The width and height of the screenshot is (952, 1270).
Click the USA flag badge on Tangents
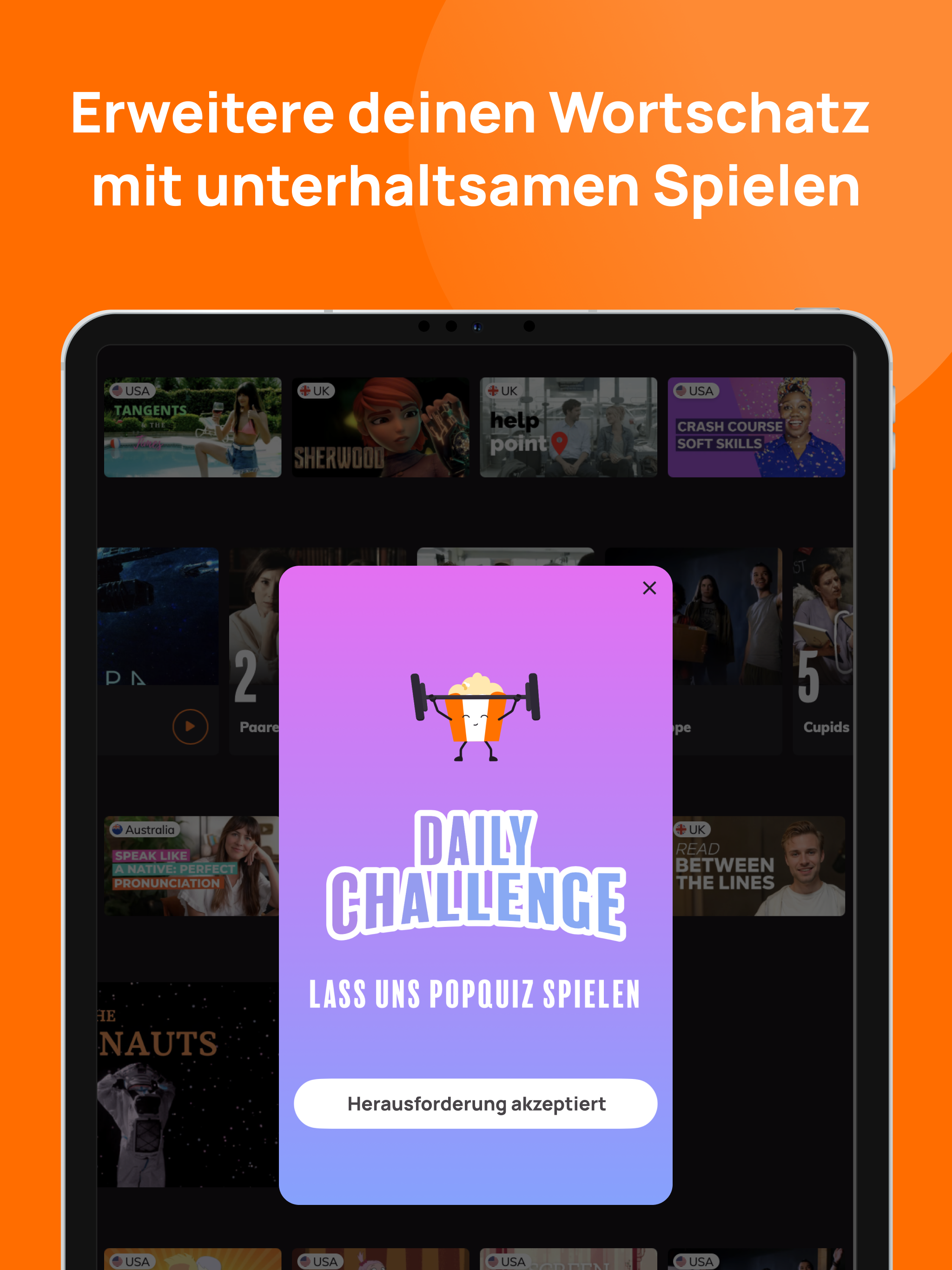(x=132, y=391)
